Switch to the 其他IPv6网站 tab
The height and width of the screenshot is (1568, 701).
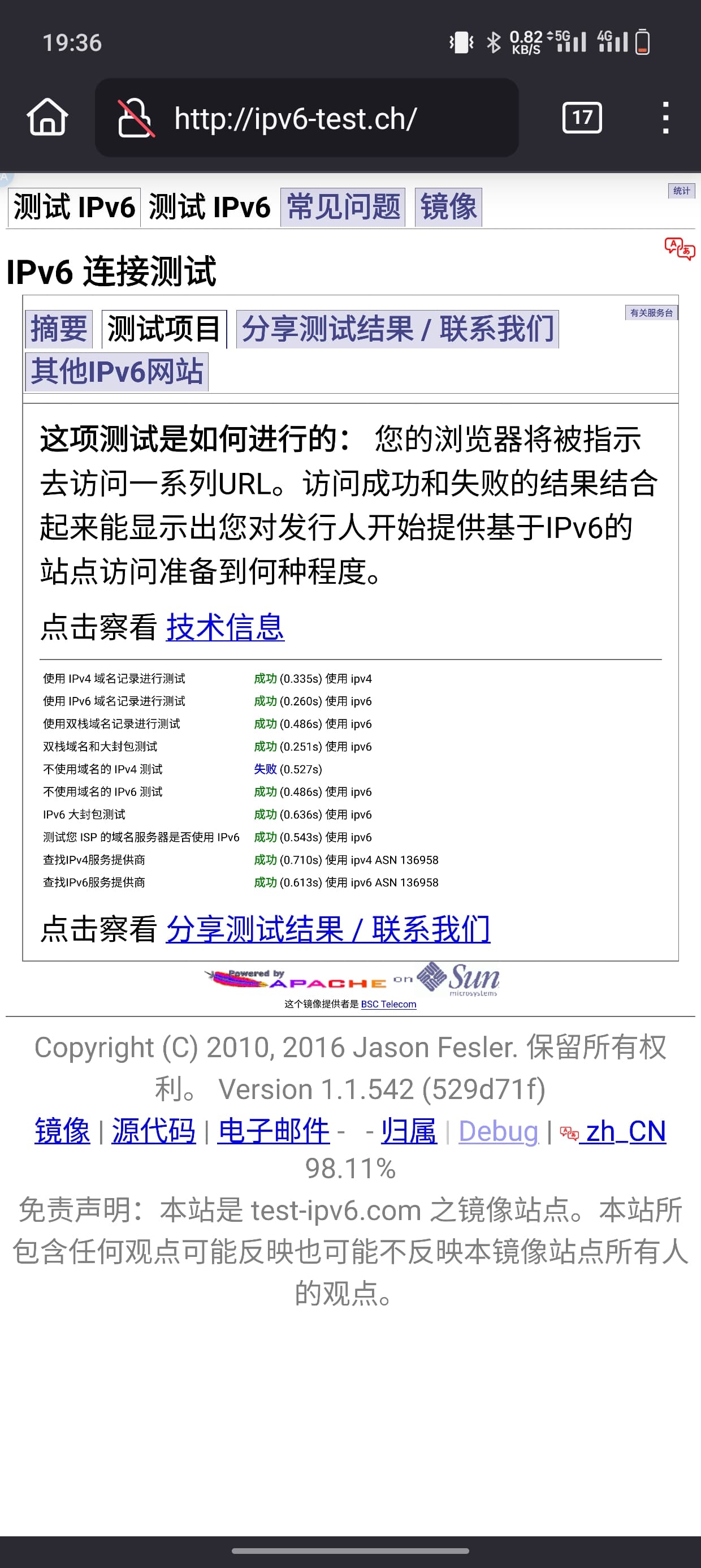pyautogui.click(x=117, y=371)
